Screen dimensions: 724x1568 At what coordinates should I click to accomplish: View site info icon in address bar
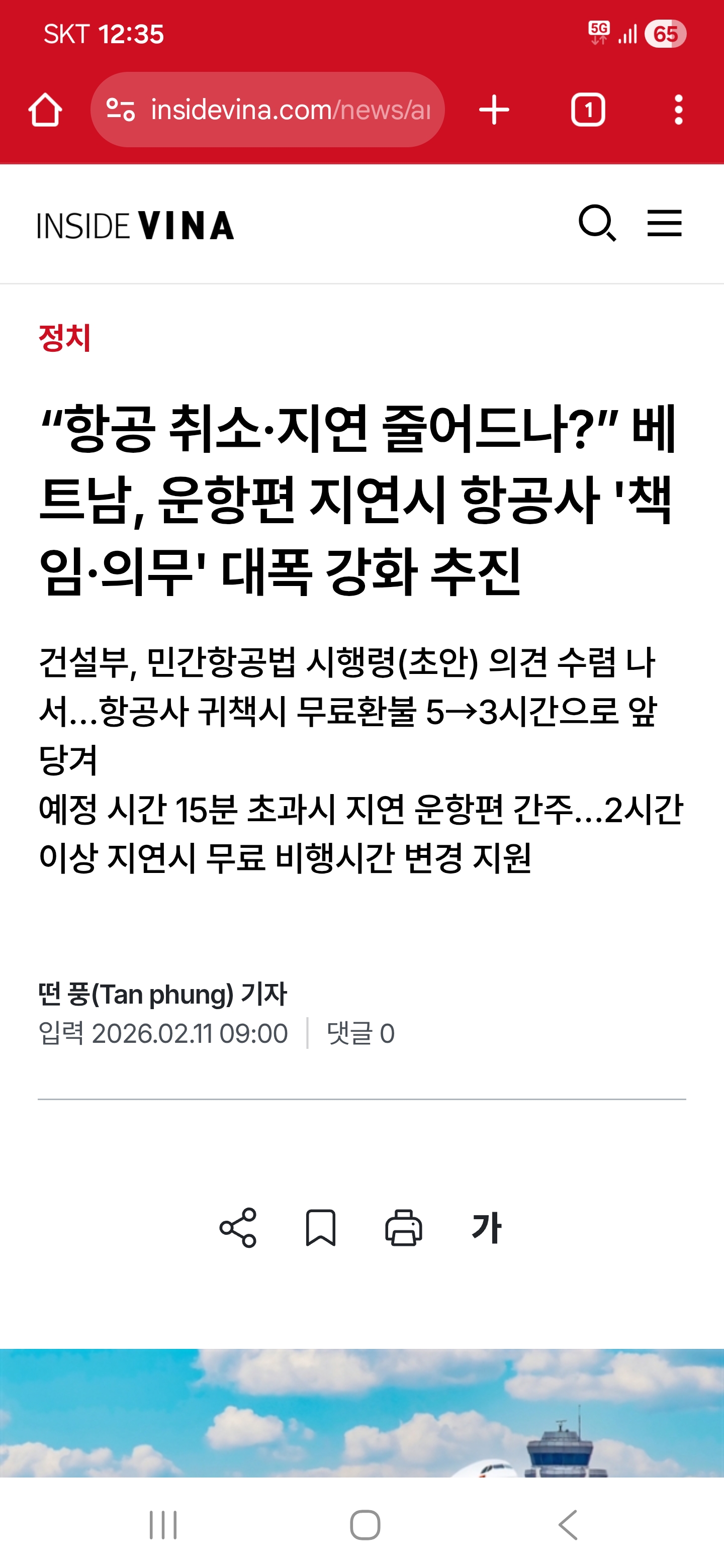click(x=121, y=110)
